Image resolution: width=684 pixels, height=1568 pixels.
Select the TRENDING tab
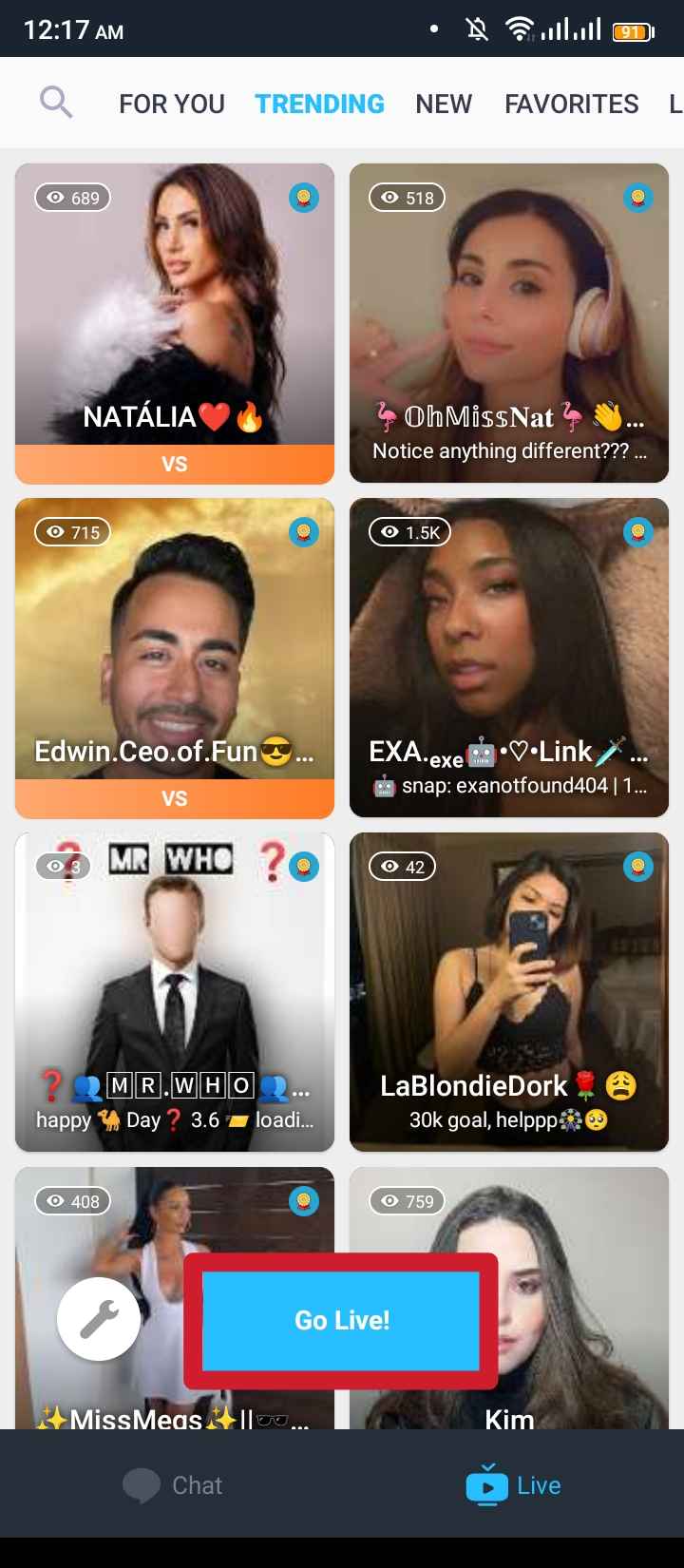click(x=319, y=104)
